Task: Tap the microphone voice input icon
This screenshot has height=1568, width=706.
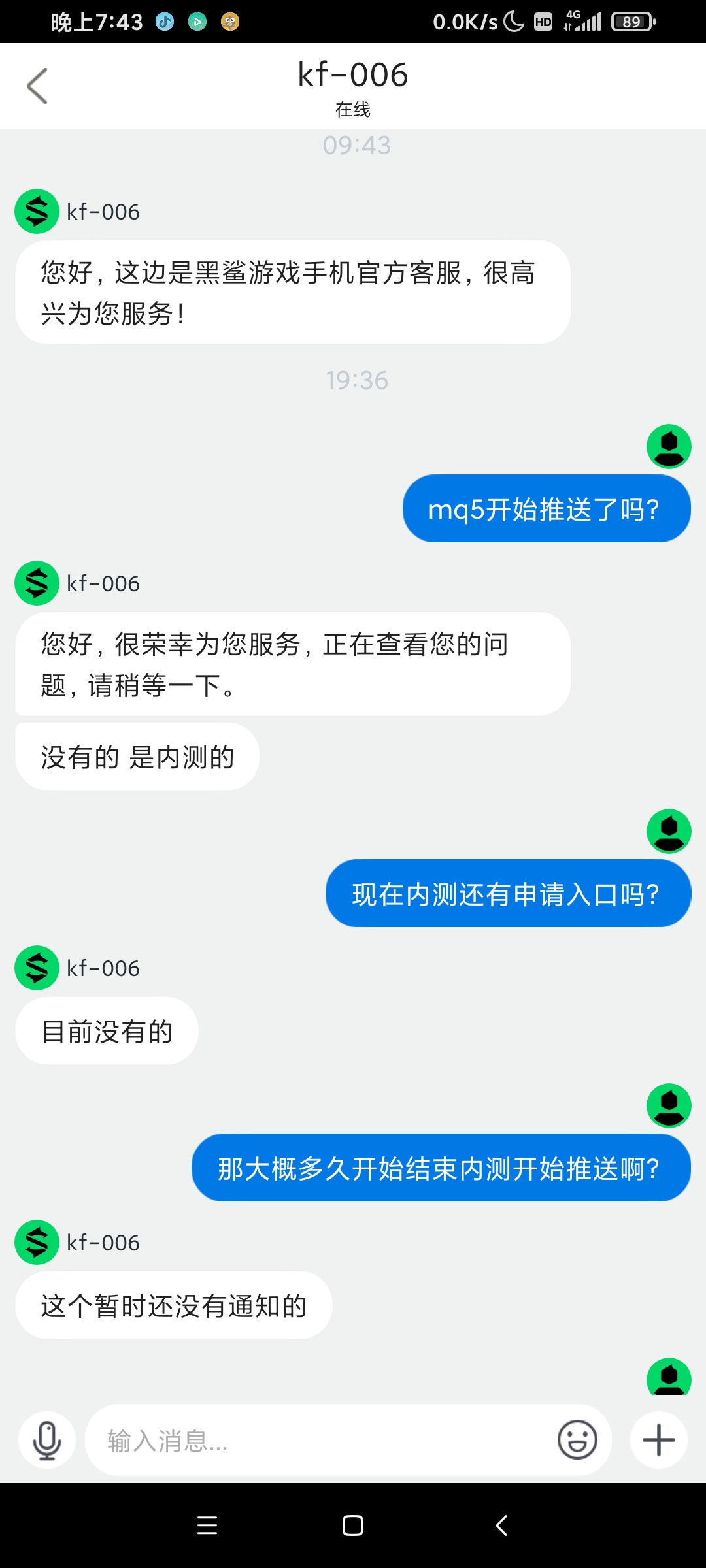Action: pyautogui.click(x=47, y=1440)
